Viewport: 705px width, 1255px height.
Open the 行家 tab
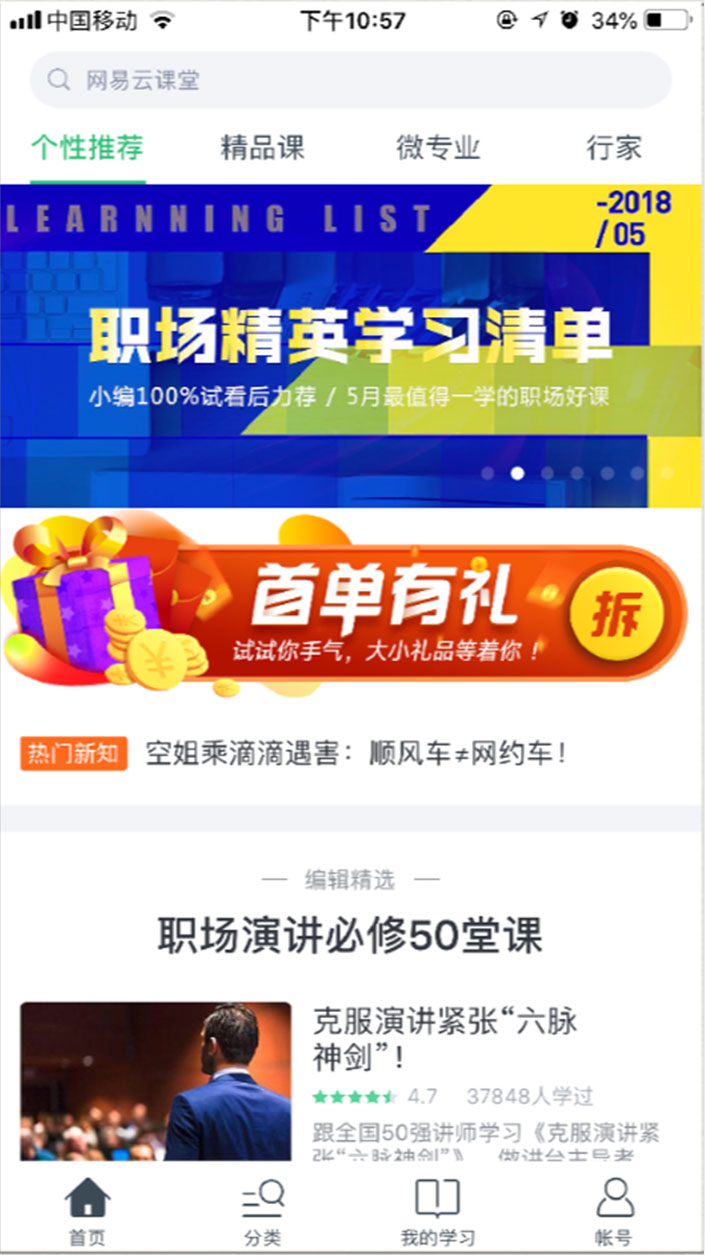(x=614, y=149)
